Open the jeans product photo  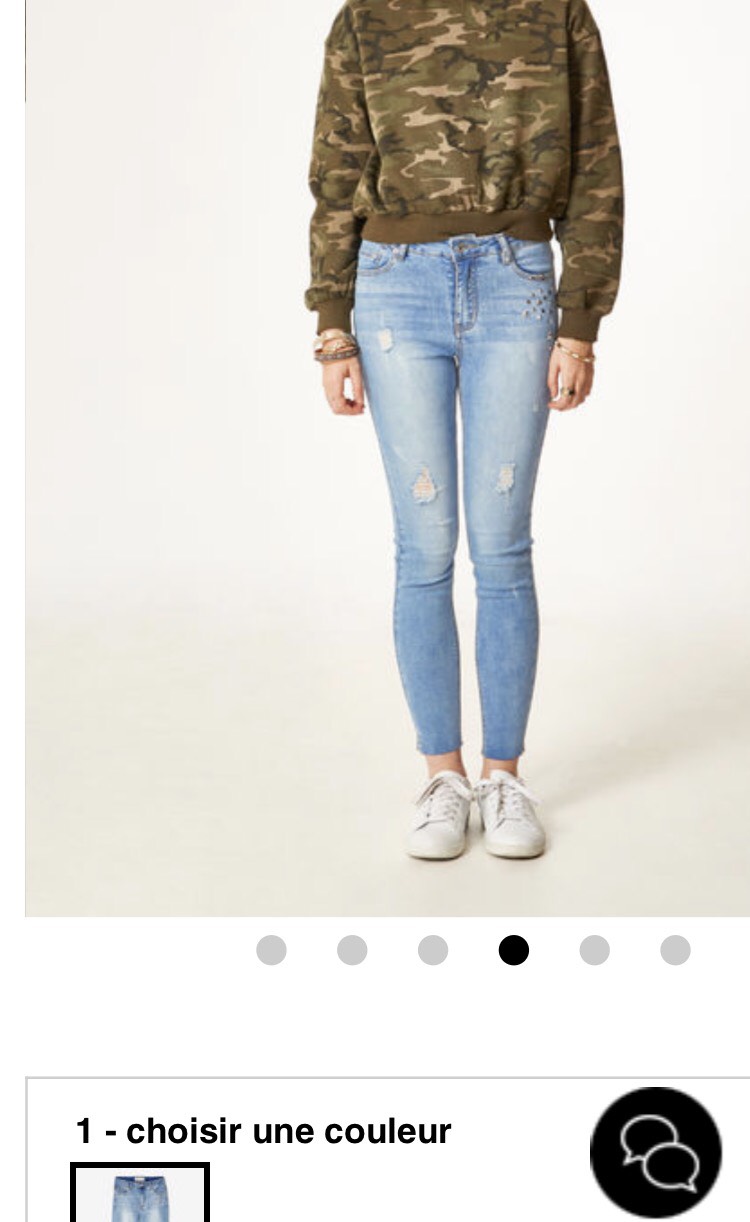point(387,457)
